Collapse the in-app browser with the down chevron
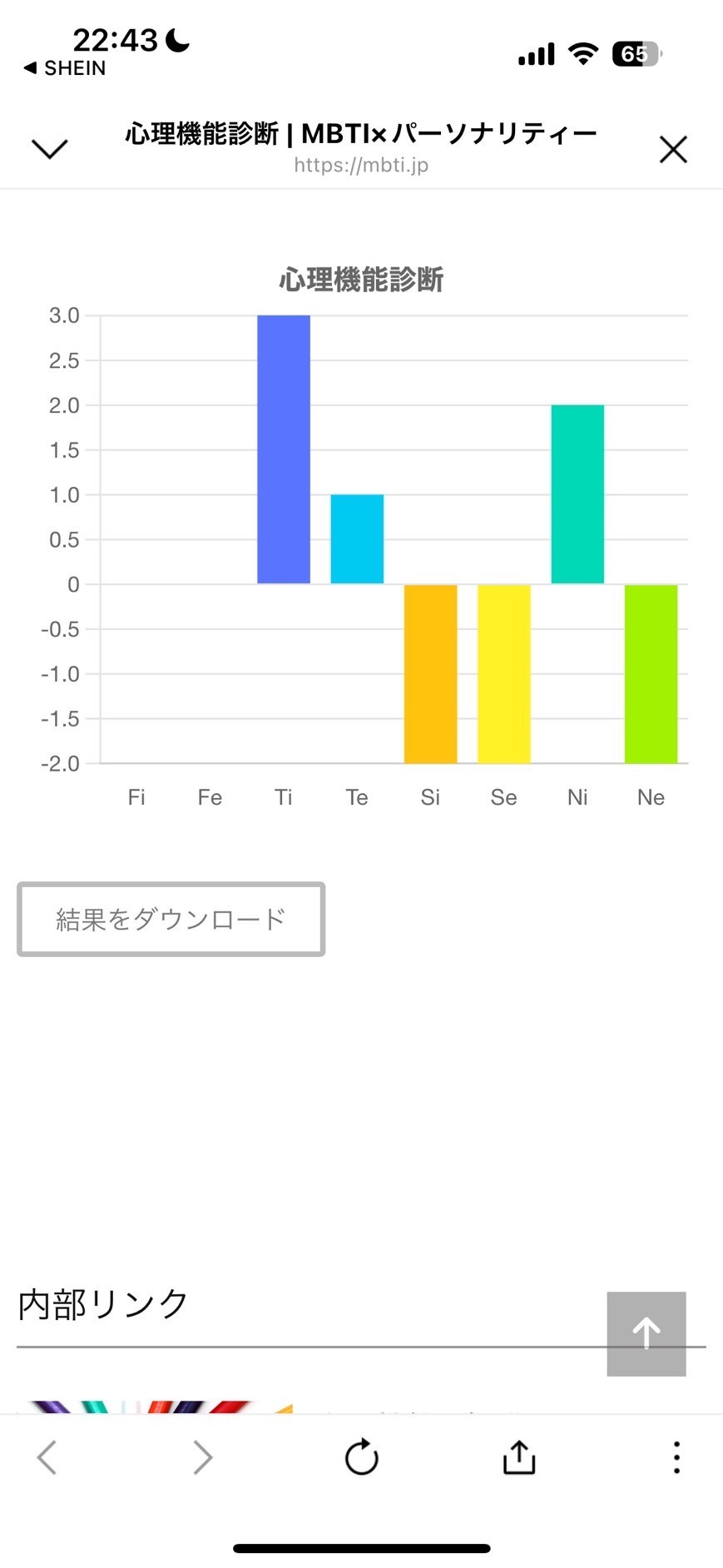723x1568 pixels. tap(49, 149)
